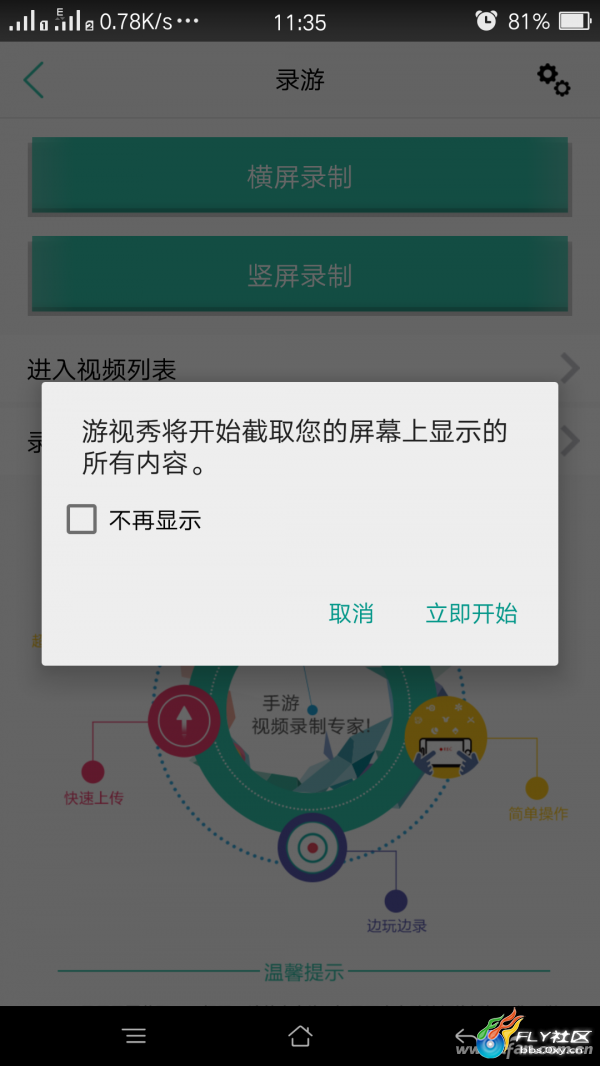The height and width of the screenshot is (1066, 600).
Task: Open the system home screen
Action: 300,1036
